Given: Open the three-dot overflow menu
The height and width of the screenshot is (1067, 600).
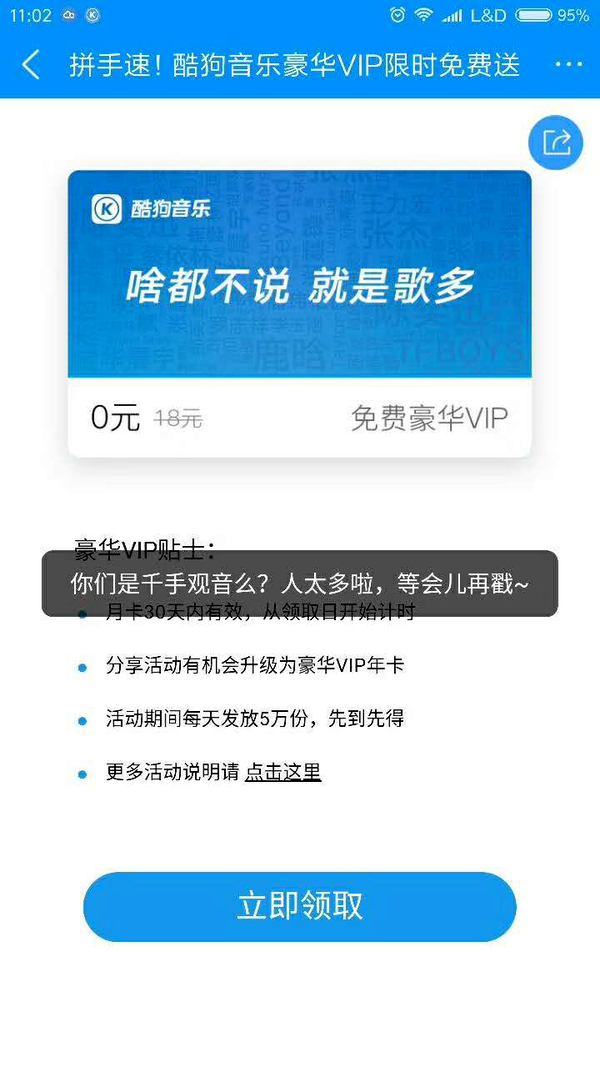Looking at the screenshot, I should pos(568,66).
